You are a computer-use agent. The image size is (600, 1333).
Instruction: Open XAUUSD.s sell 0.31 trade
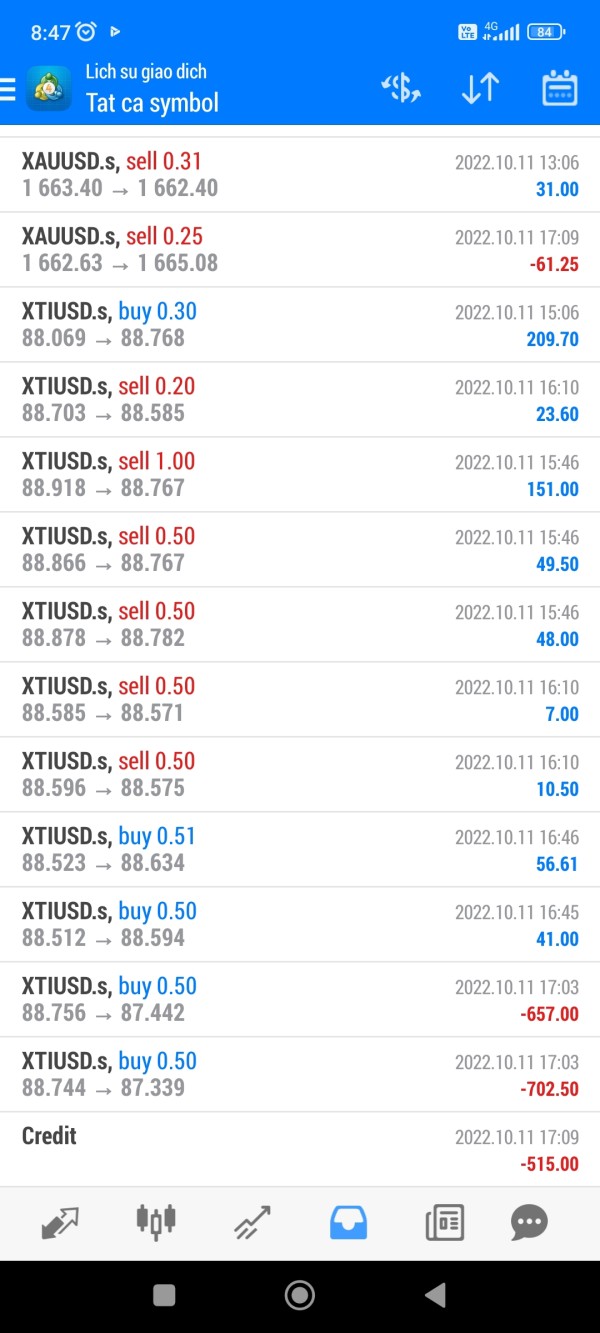pyautogui.click(x=300, y=175)
